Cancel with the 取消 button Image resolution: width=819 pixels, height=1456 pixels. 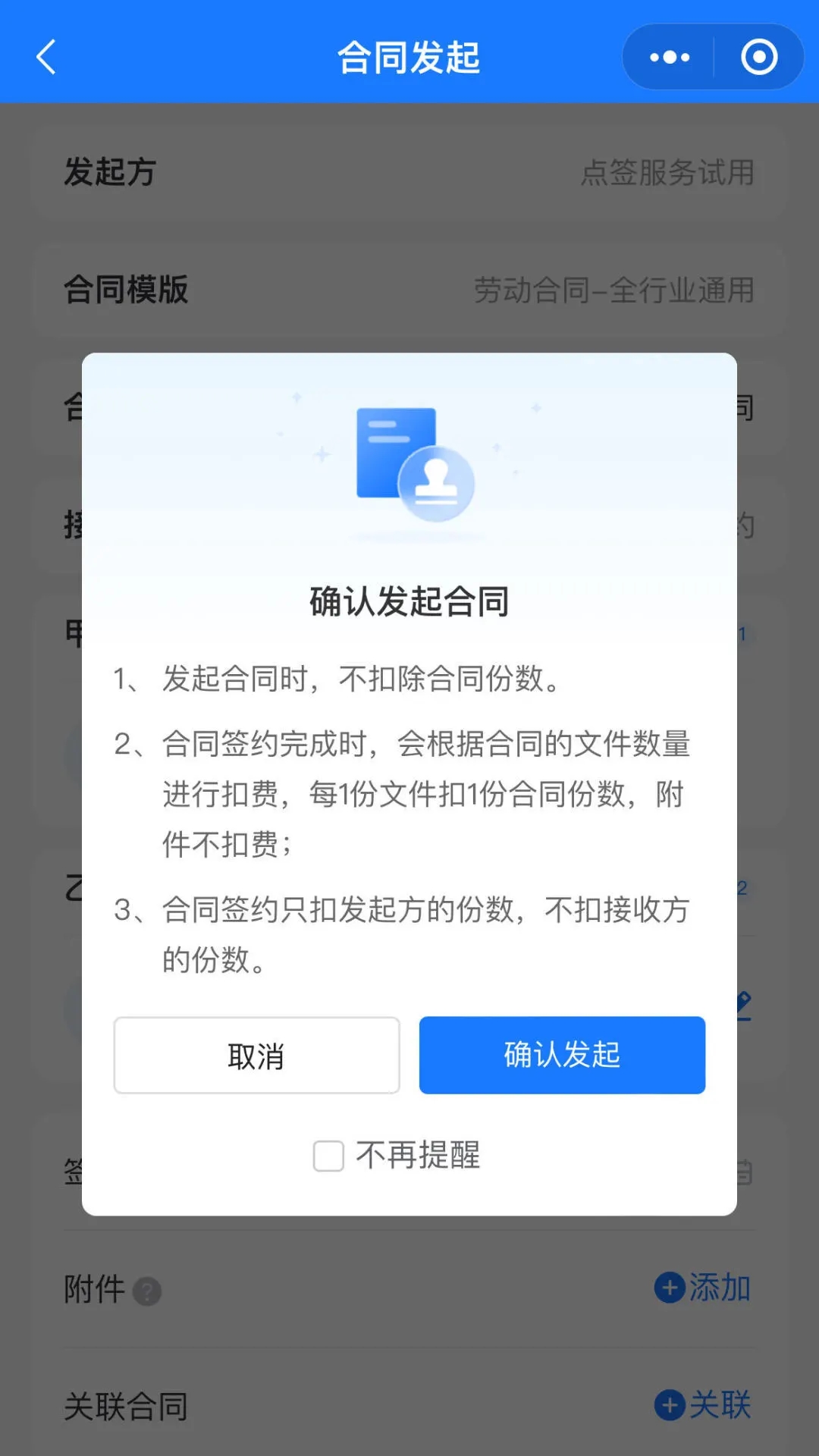coord(256,1055)
